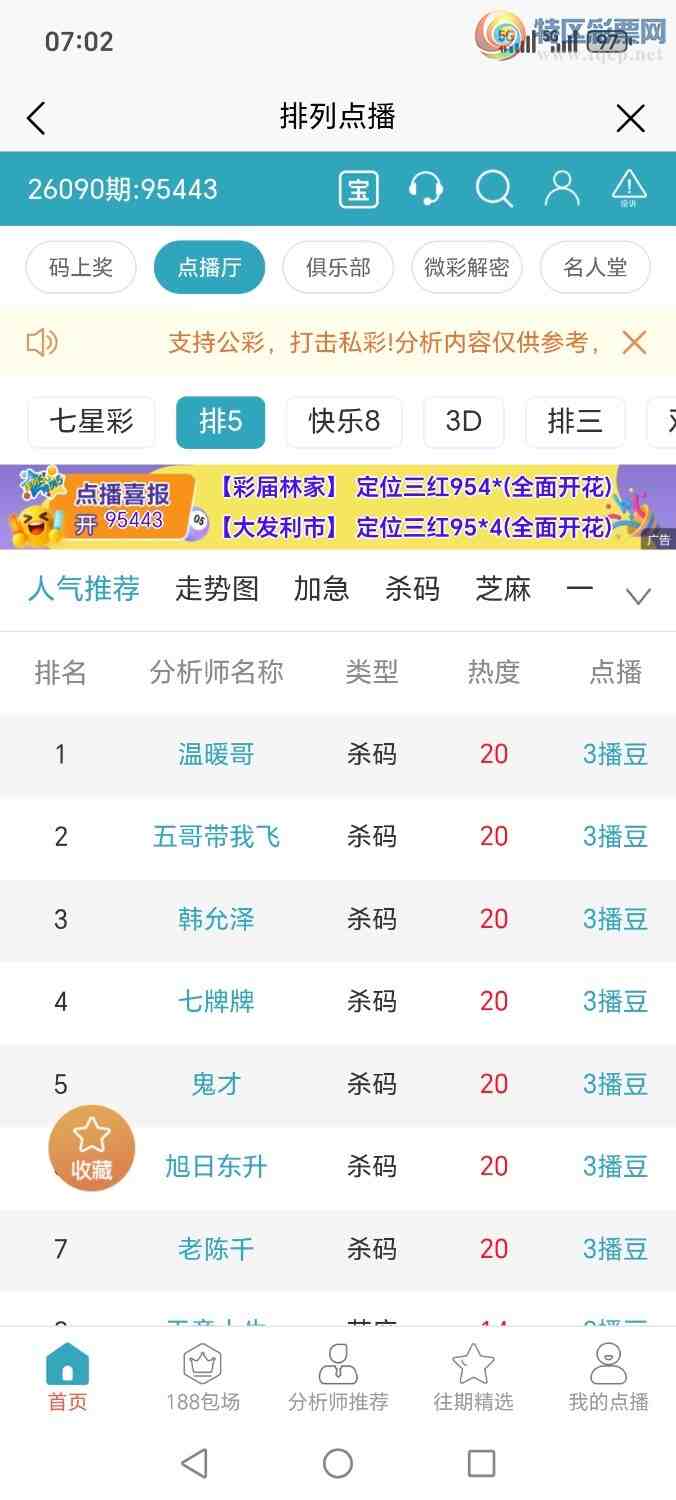Expand the category list chevron

[x=638, y=596]
